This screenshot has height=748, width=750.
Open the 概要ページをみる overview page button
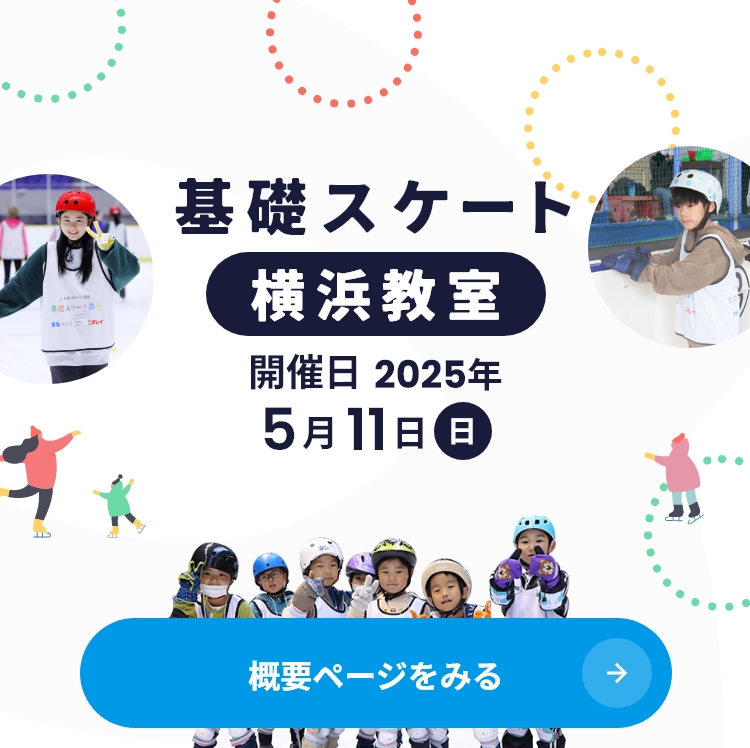[375, 673]
